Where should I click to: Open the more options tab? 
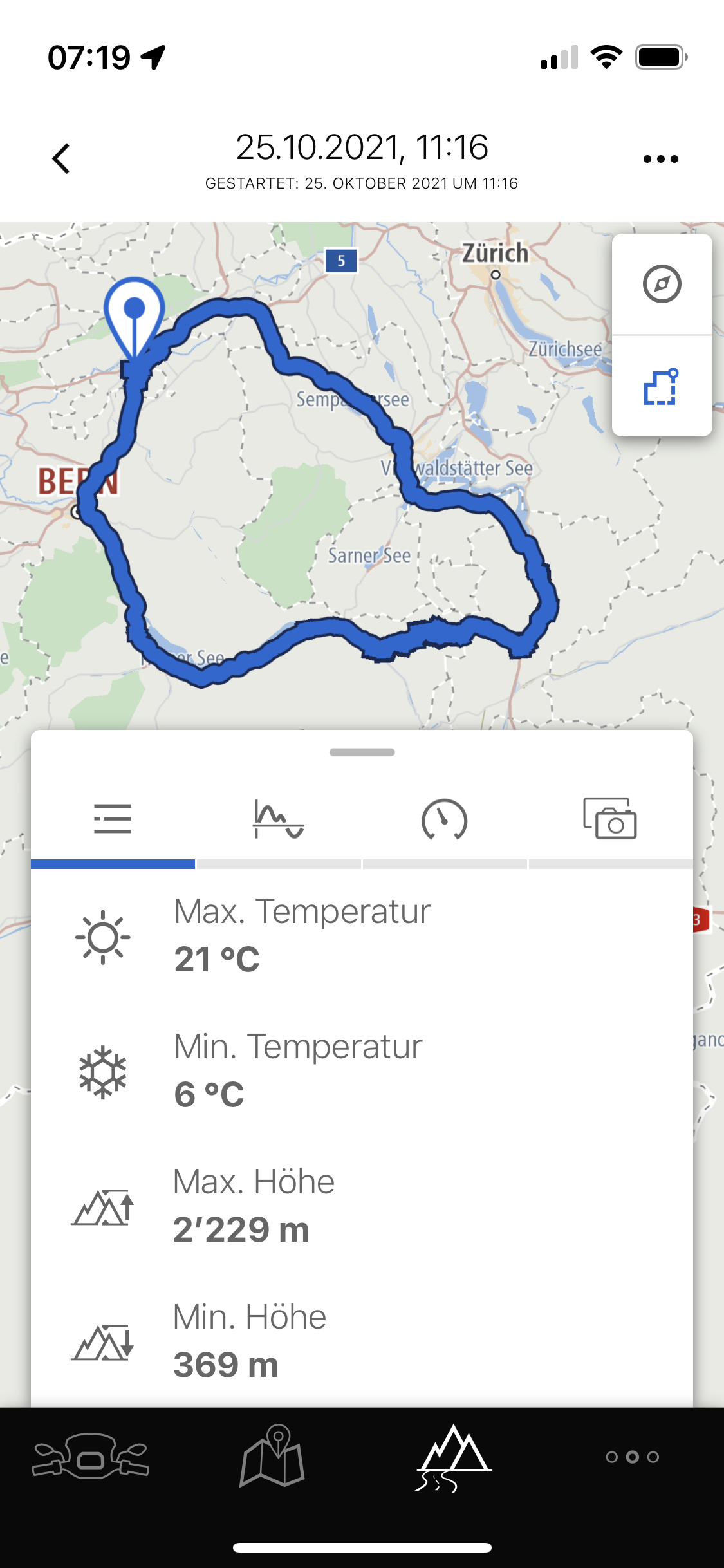pos(633,1457)
